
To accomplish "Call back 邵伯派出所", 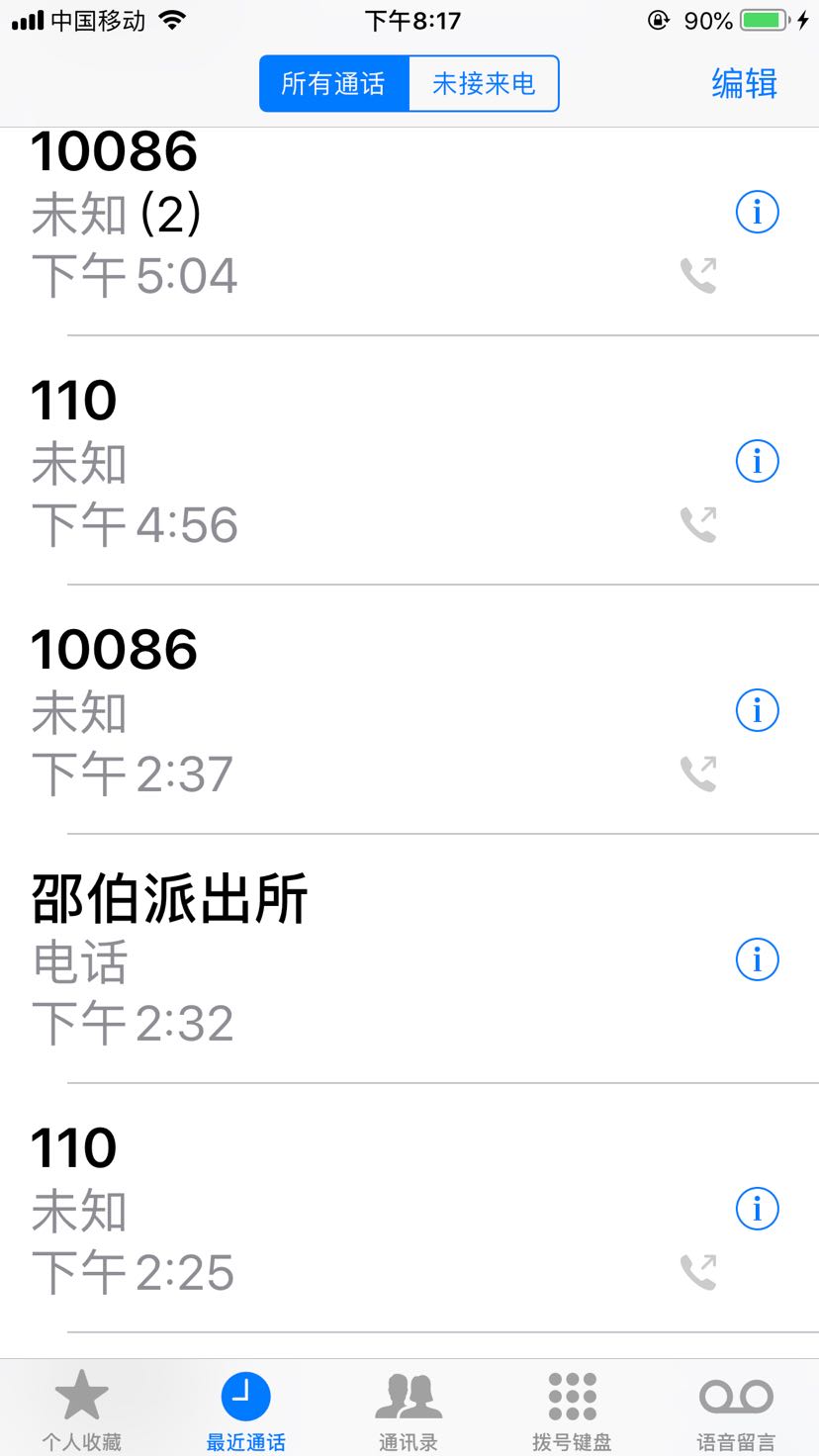I will click(x=297, y=959).
